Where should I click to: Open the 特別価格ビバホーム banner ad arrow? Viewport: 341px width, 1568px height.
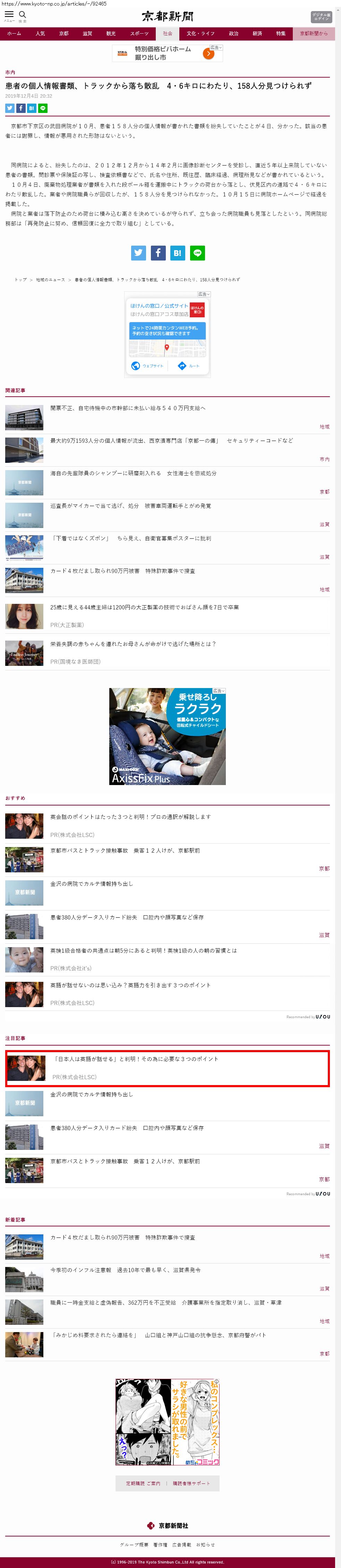tap(208, 54)
